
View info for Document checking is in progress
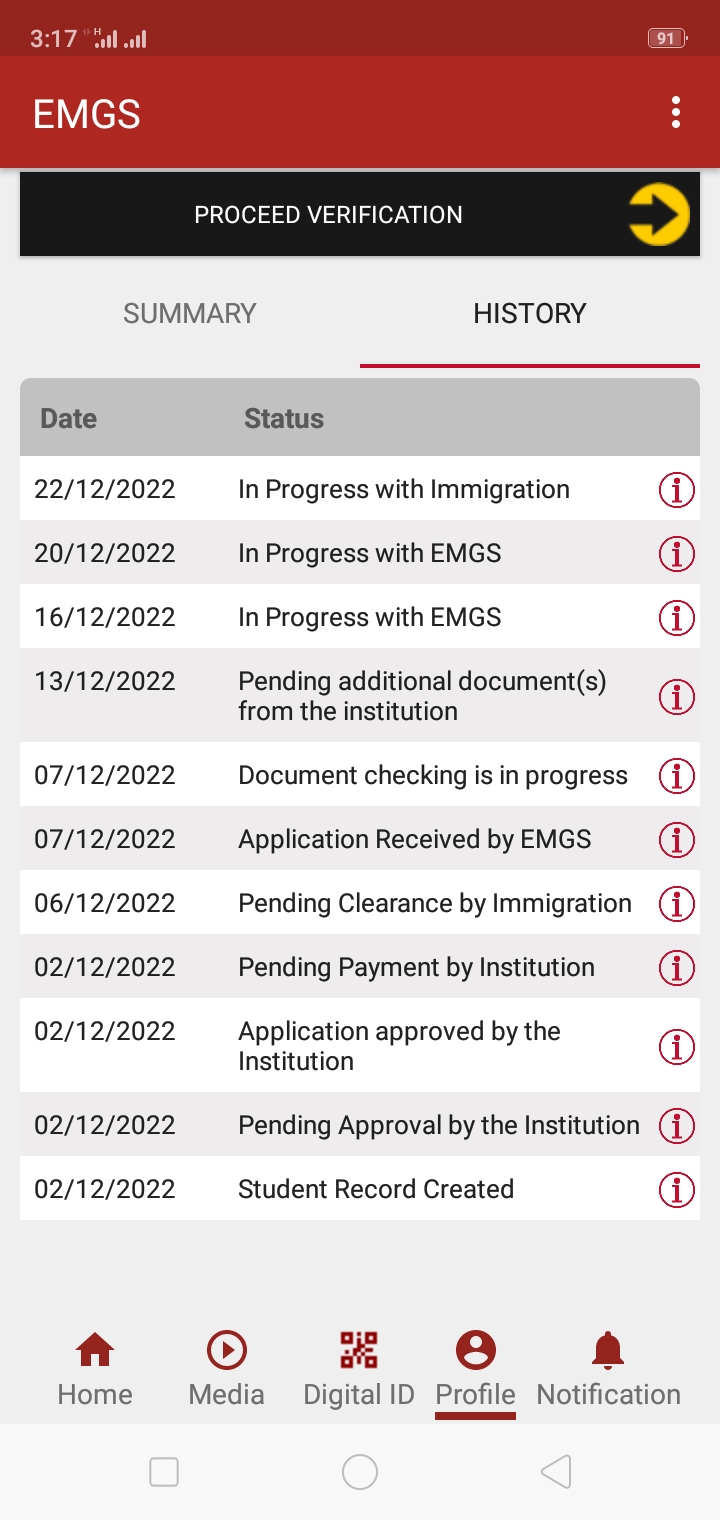coord(676,775)
